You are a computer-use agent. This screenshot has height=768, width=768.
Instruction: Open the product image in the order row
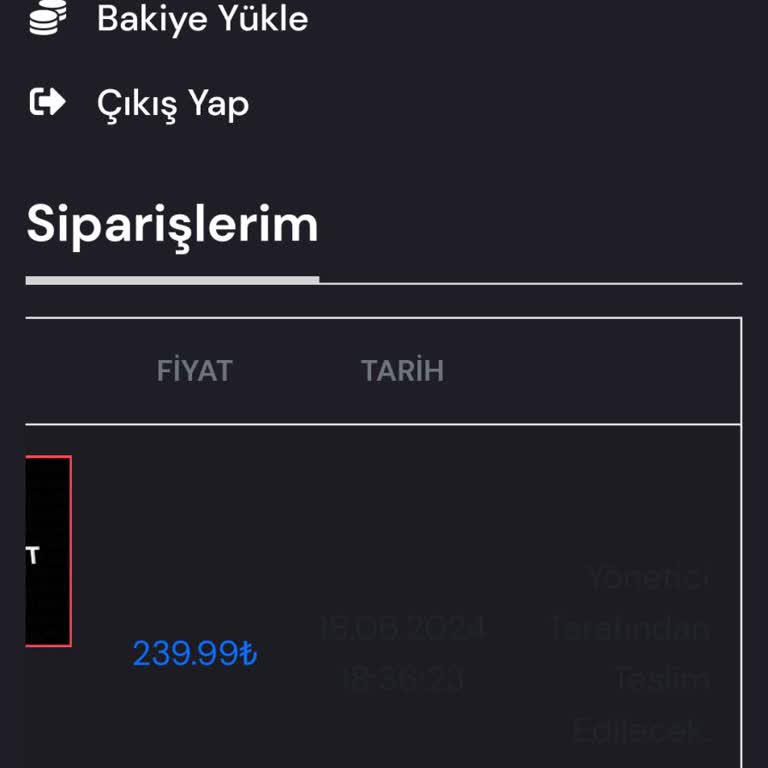pyautogui.click(x=47, y=551)
